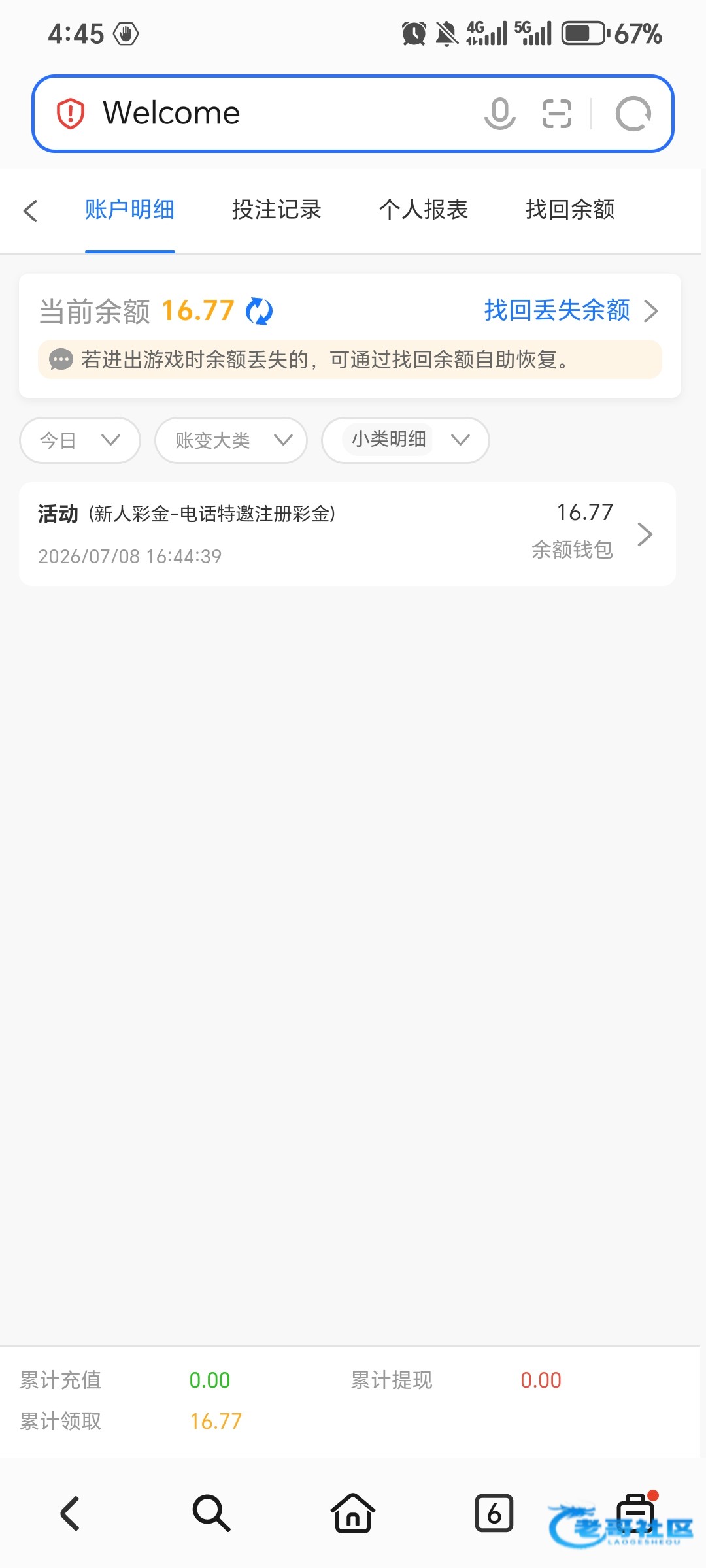Expand the 账变大类 dropdown
The width and height of the screenshot is (706, 1568).
[231, 440]
